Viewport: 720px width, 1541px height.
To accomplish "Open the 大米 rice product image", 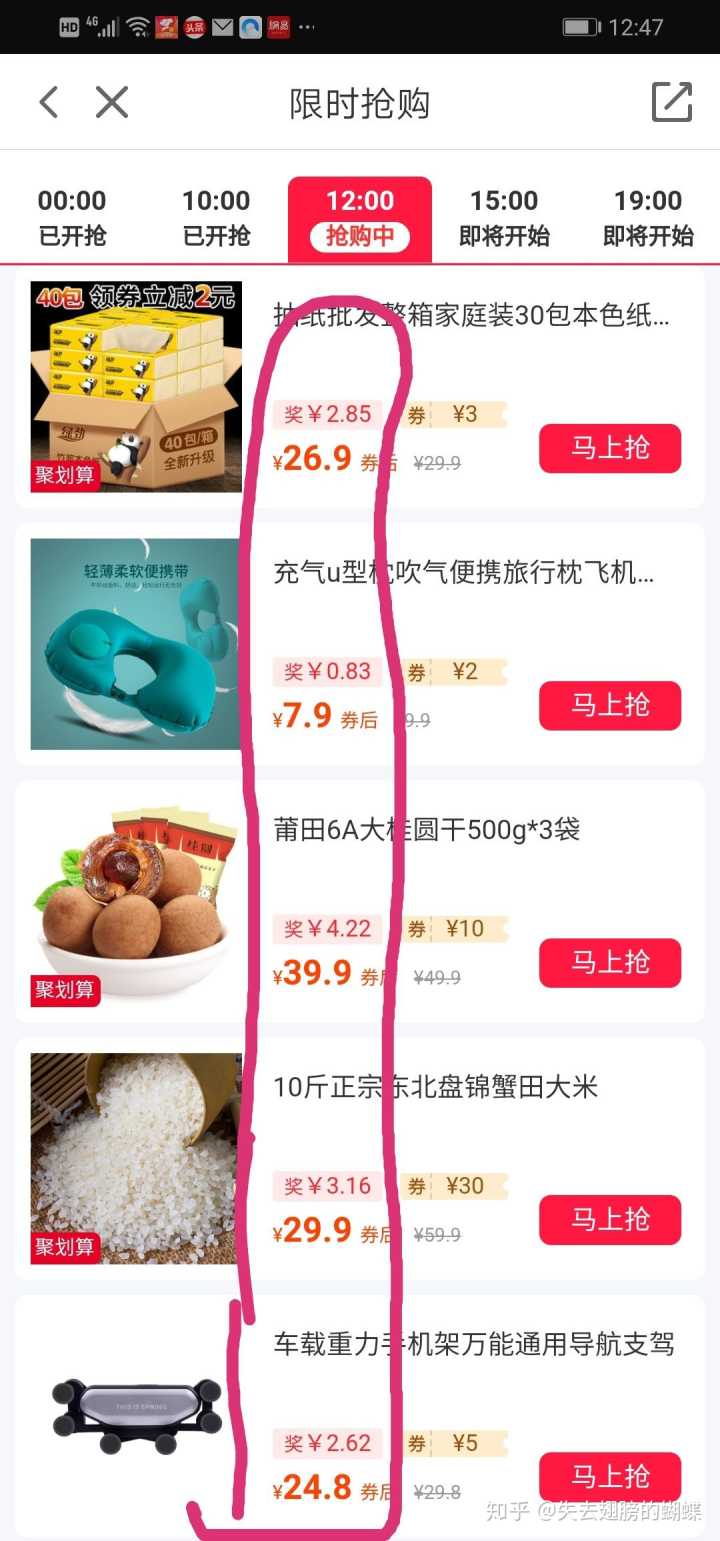I will pyautogui.click(x=136, y=1157).
